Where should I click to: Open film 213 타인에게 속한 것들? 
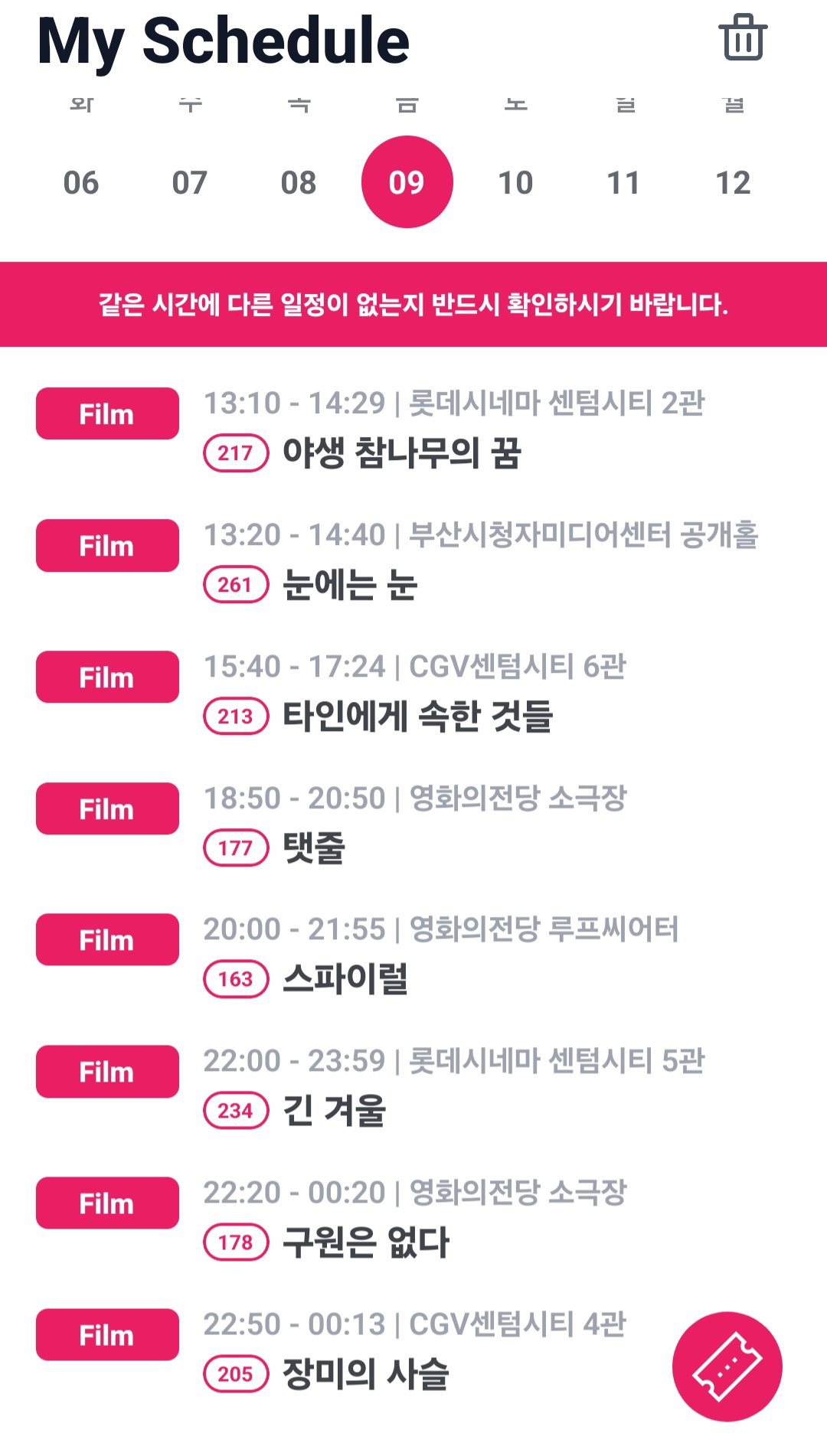413,692
